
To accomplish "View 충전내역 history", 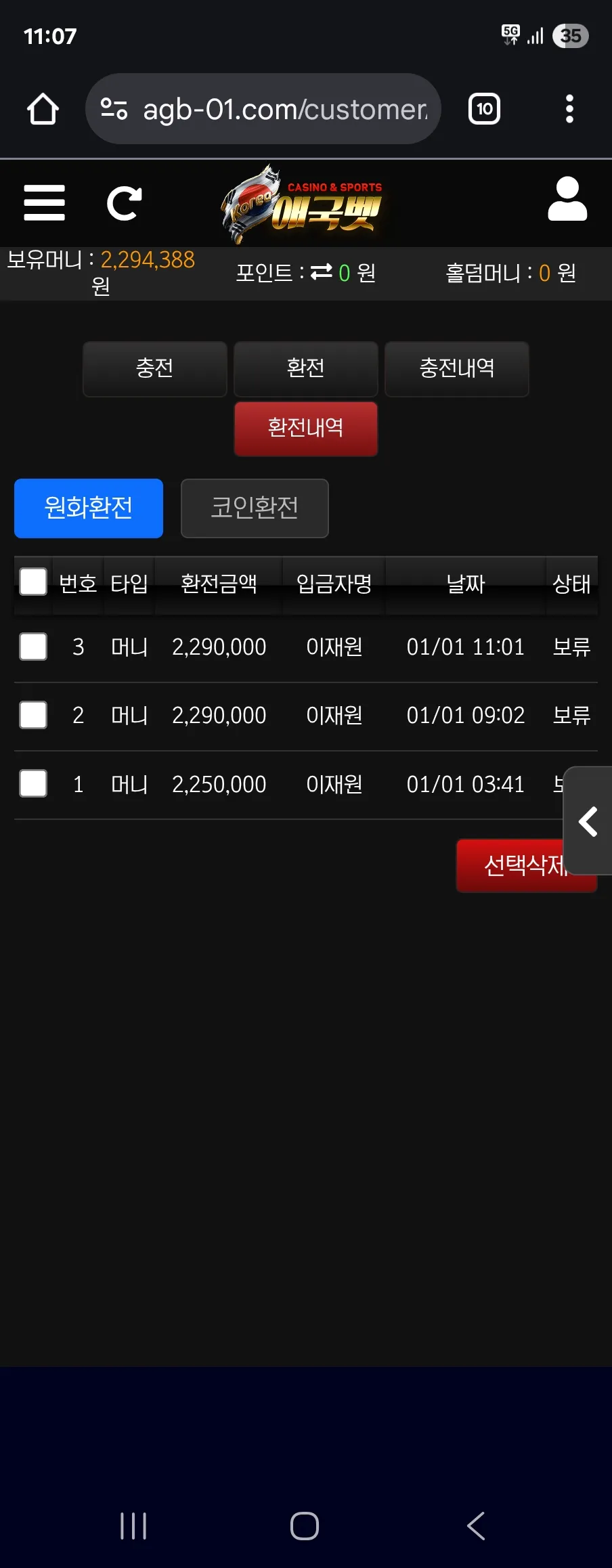I will click(x=456, y=368).
